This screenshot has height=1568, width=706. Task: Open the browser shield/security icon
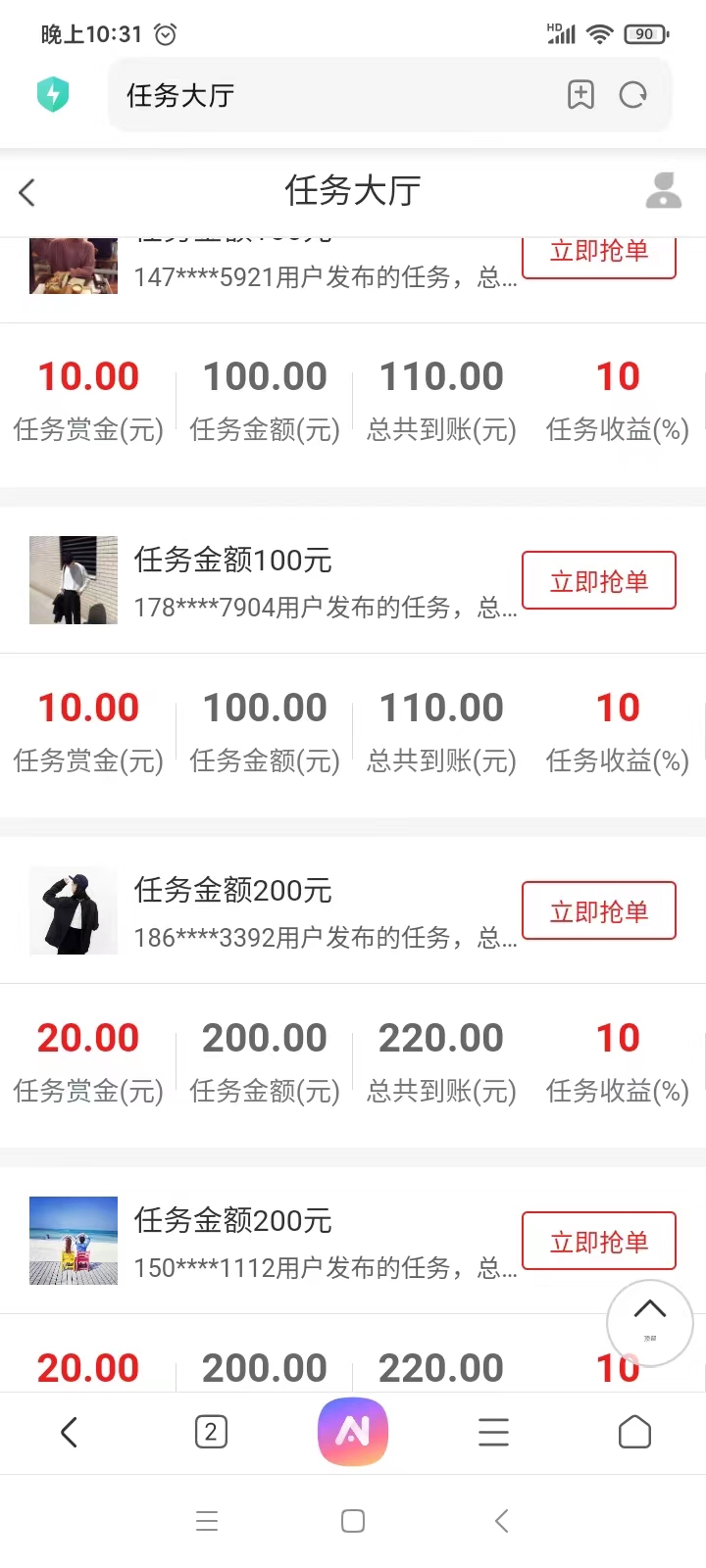53,94
